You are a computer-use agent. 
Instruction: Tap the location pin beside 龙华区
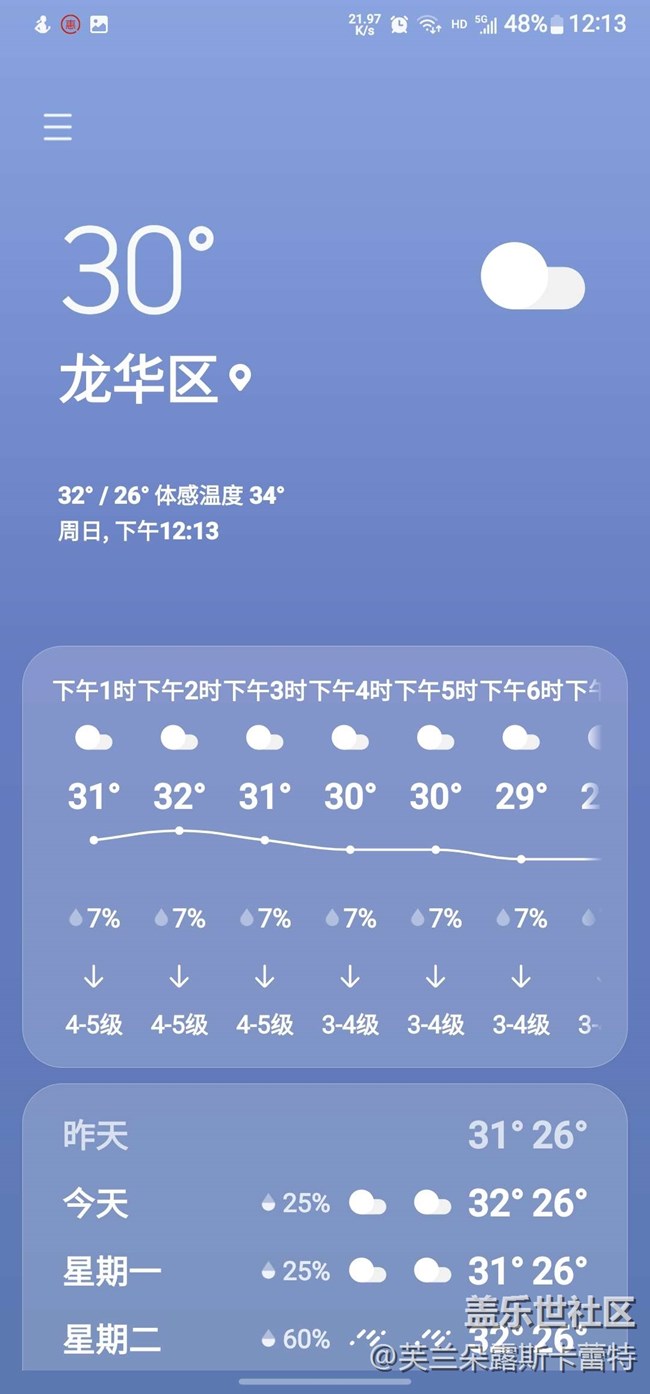click(240, 379)
